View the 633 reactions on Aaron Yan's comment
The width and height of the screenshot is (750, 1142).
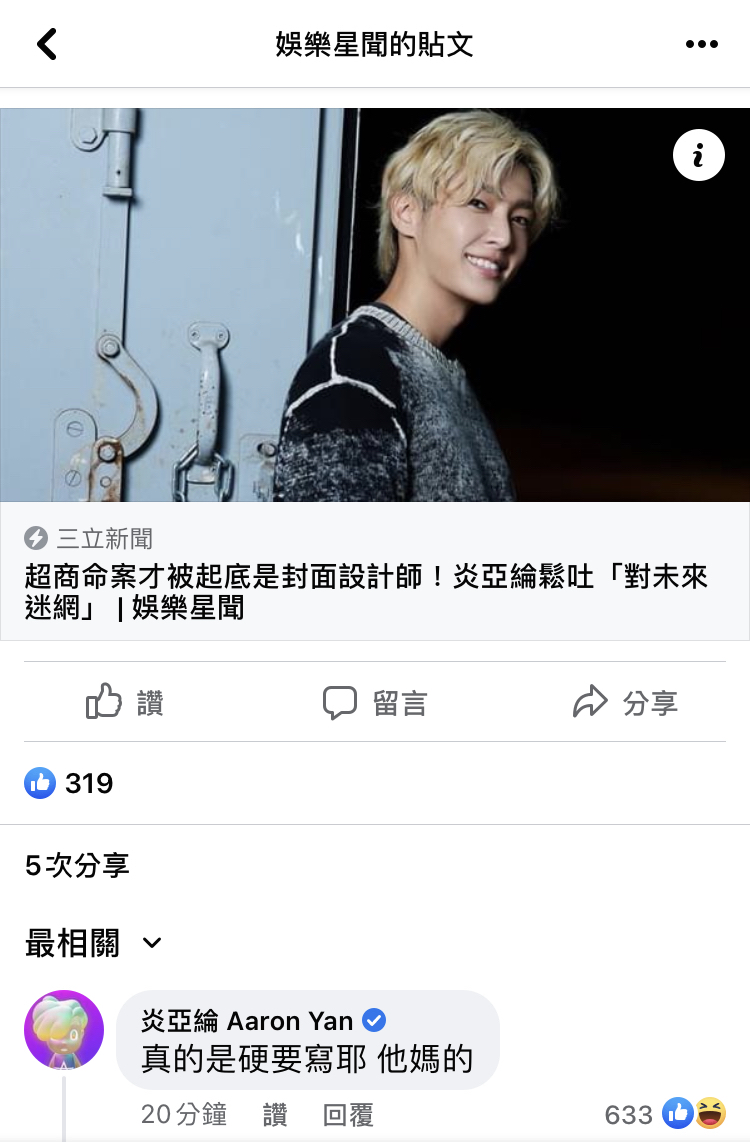663,1114
